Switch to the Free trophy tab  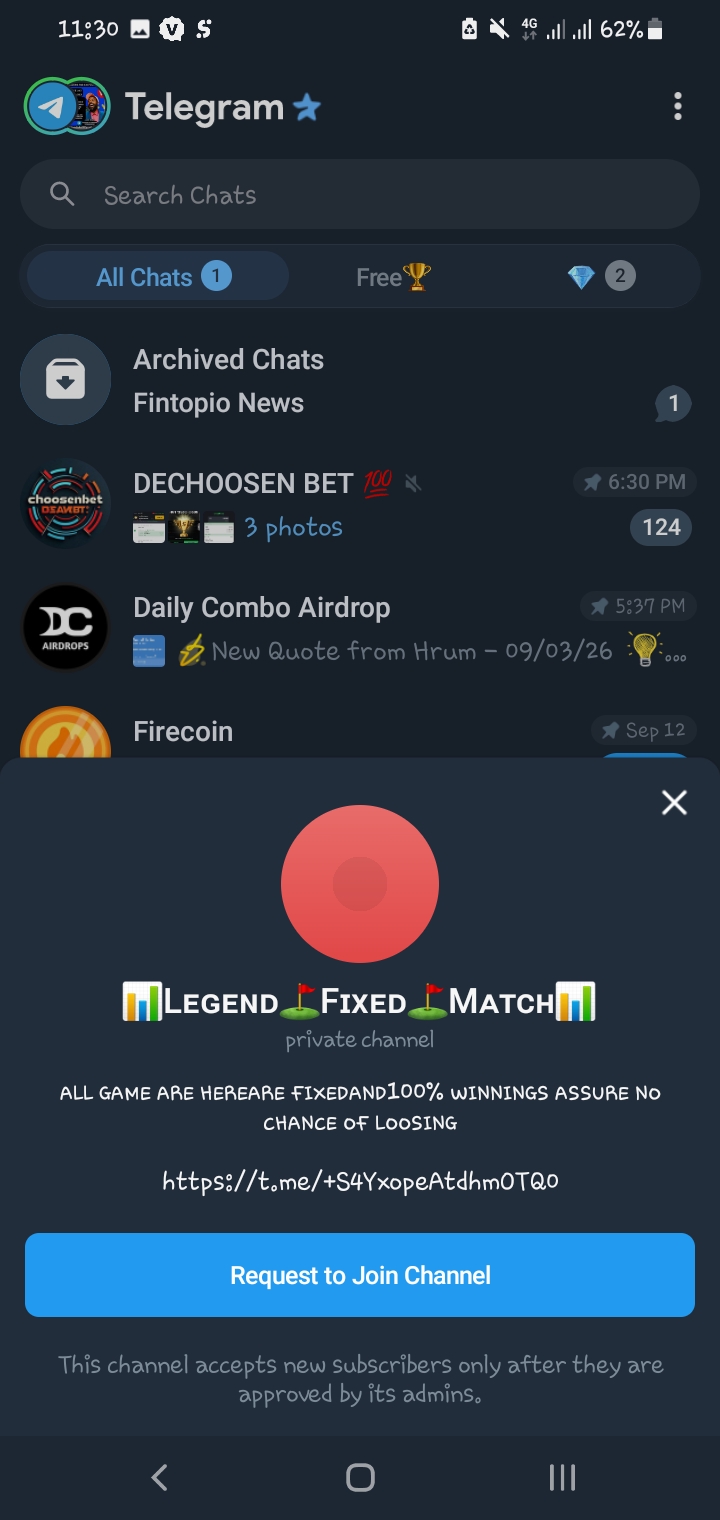393,277
